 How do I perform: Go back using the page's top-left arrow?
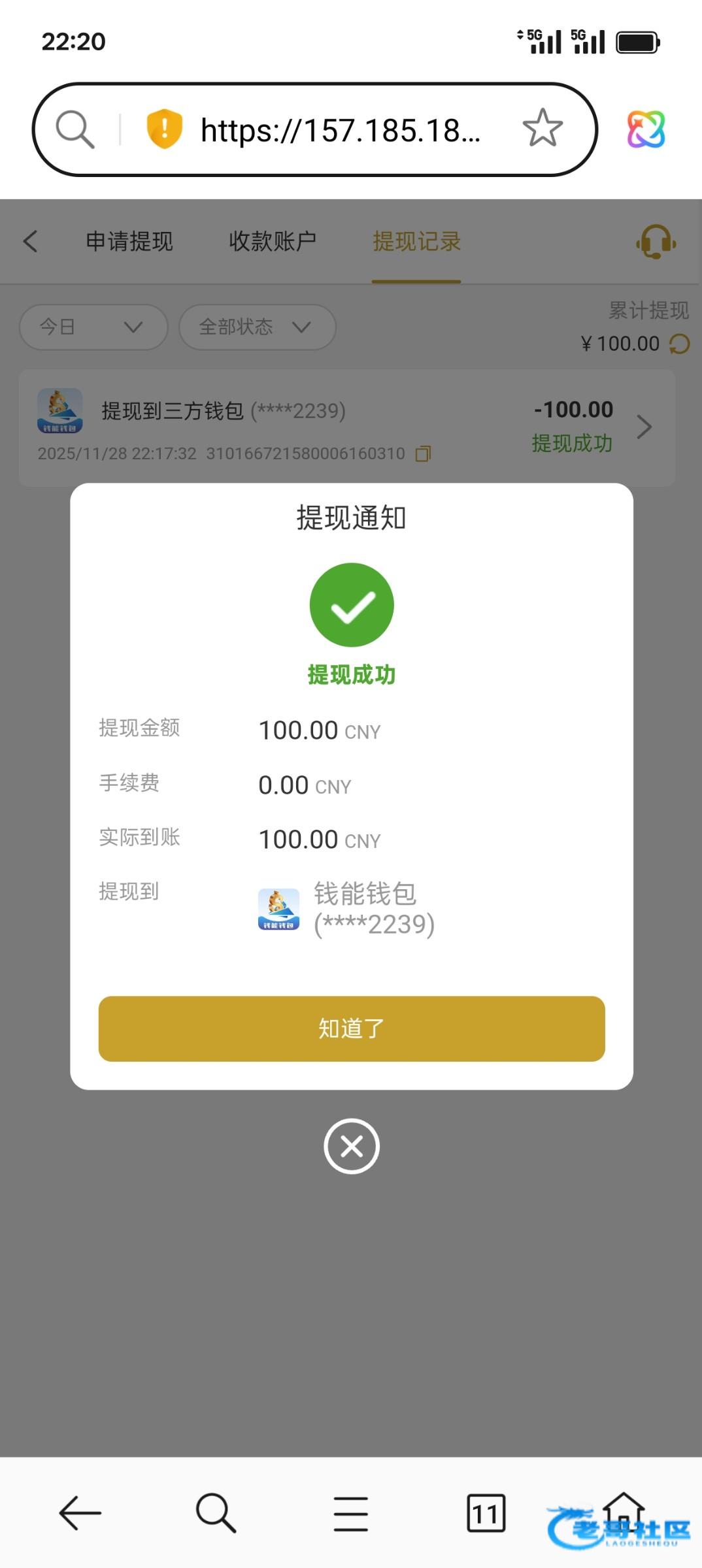coord(31,241)
